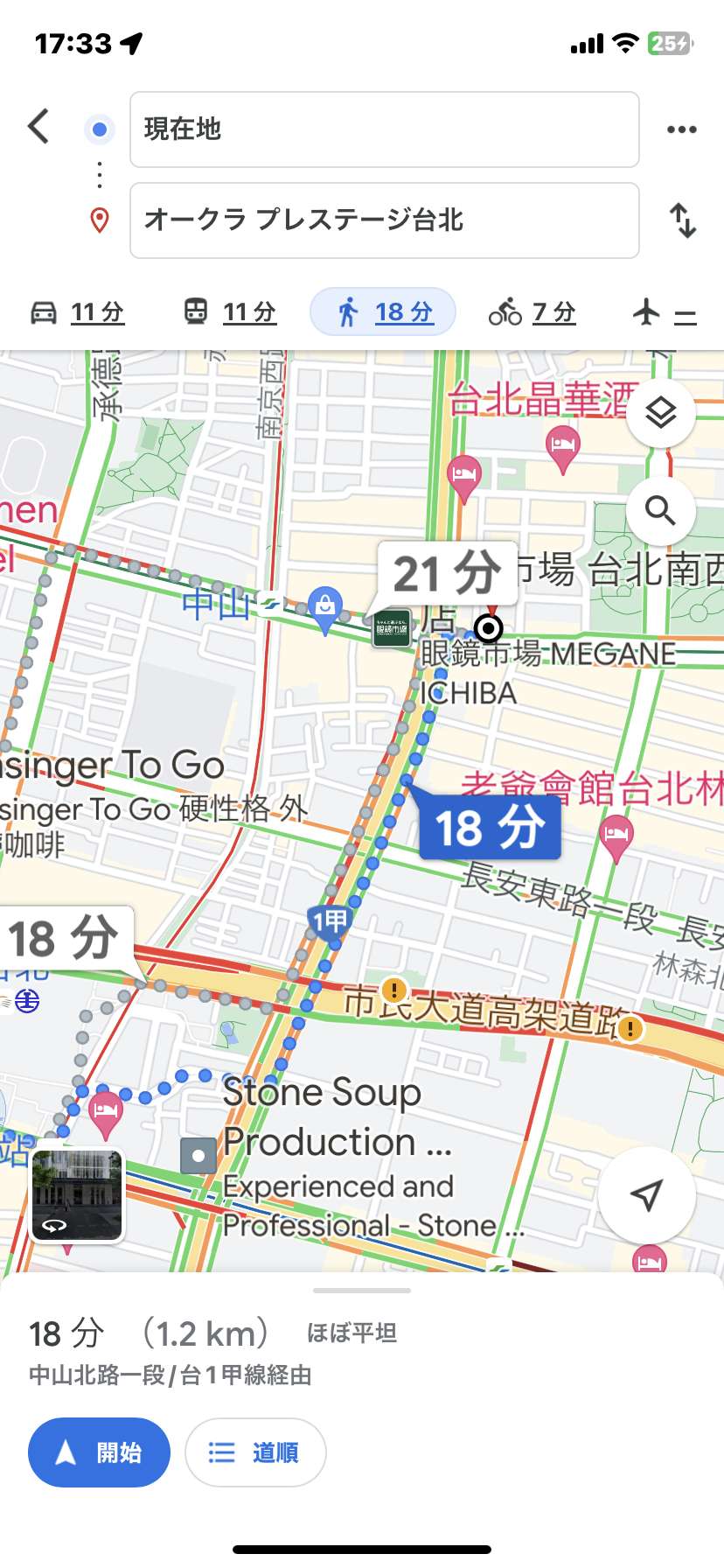Swap start and destination
The image size is (724, 1568).
point(683,220)
